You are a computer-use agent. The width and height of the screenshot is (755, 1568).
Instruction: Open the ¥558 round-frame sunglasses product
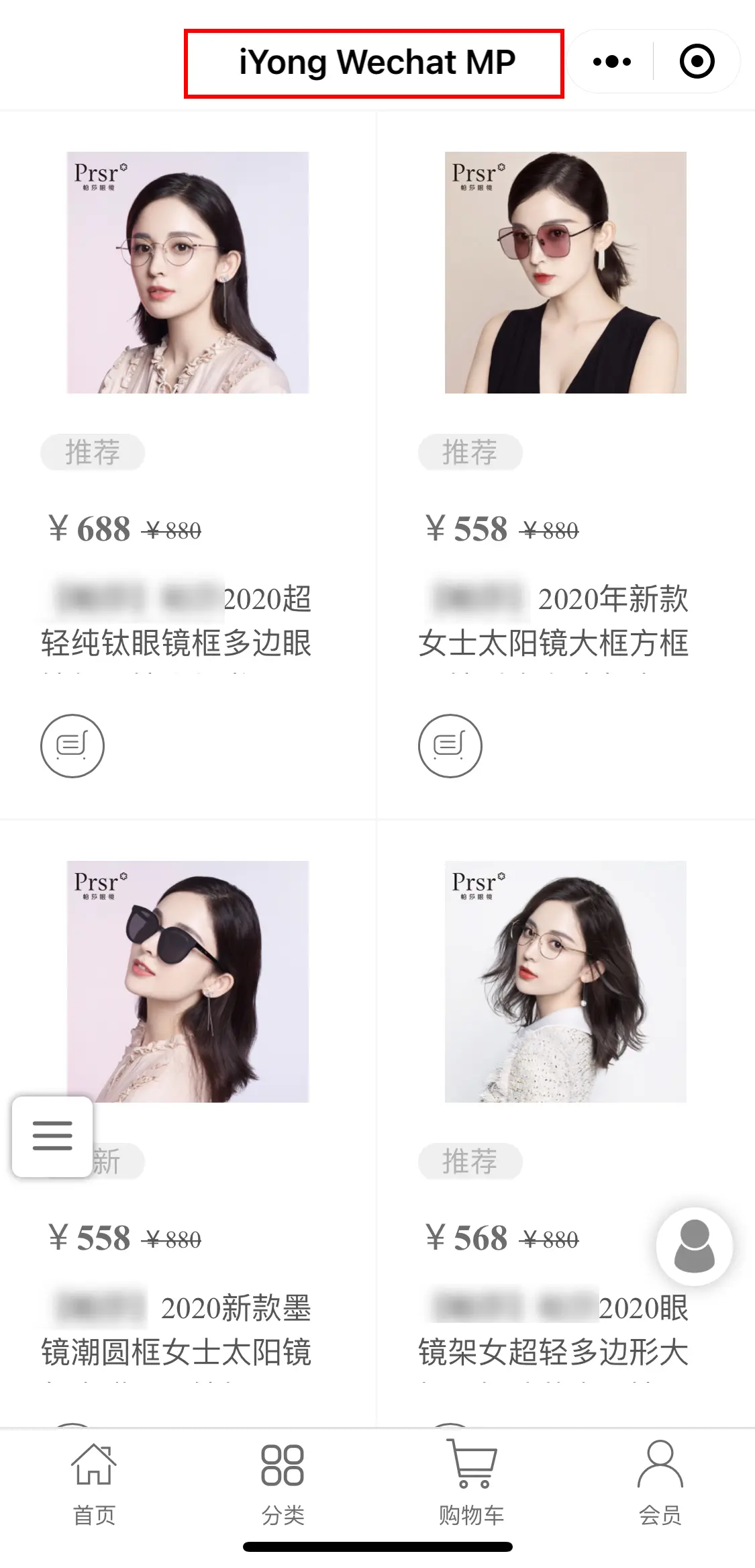click(x=187, y=981)
